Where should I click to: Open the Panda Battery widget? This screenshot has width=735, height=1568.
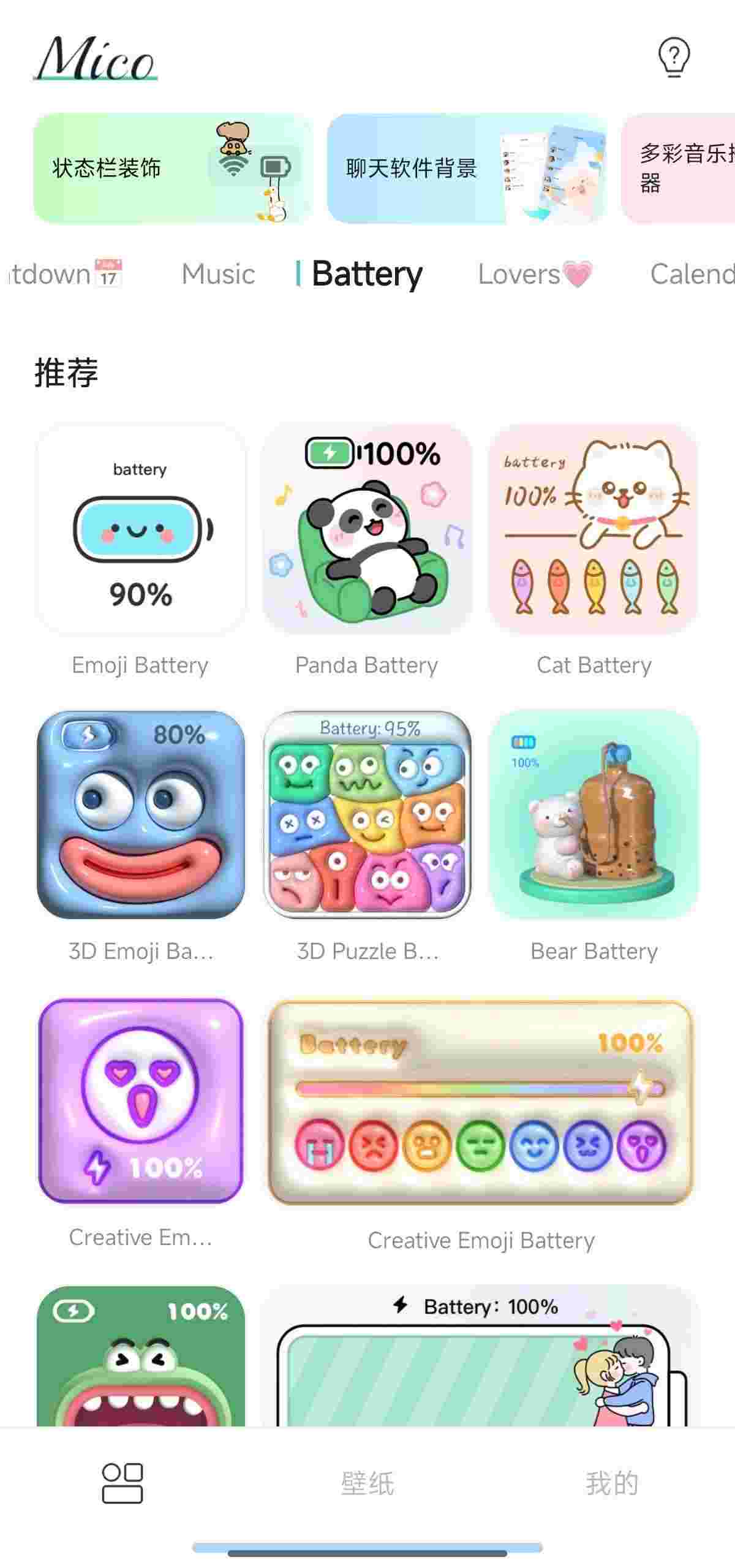pos(367,529)
